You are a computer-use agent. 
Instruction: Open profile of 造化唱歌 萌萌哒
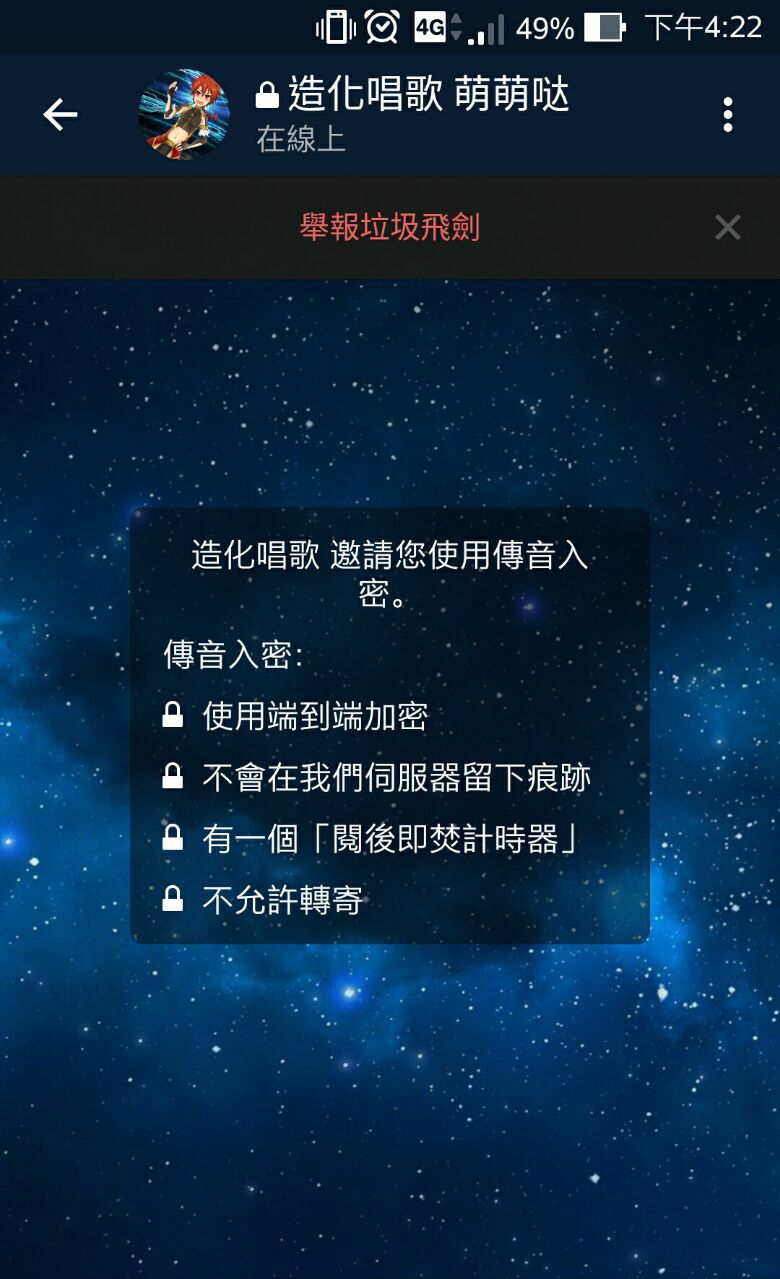point(183,115)
